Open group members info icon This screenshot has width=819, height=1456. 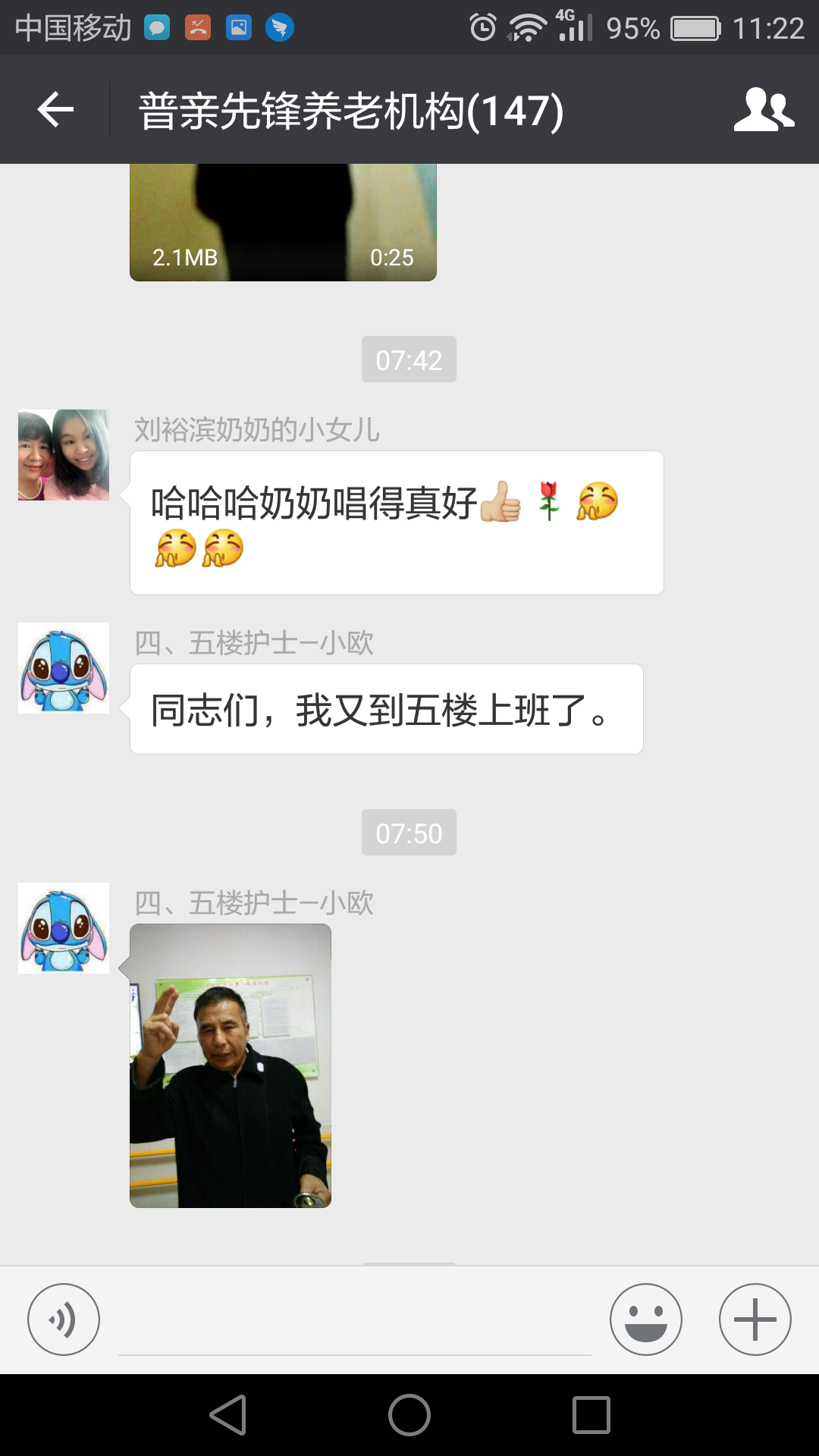[764, 110]
